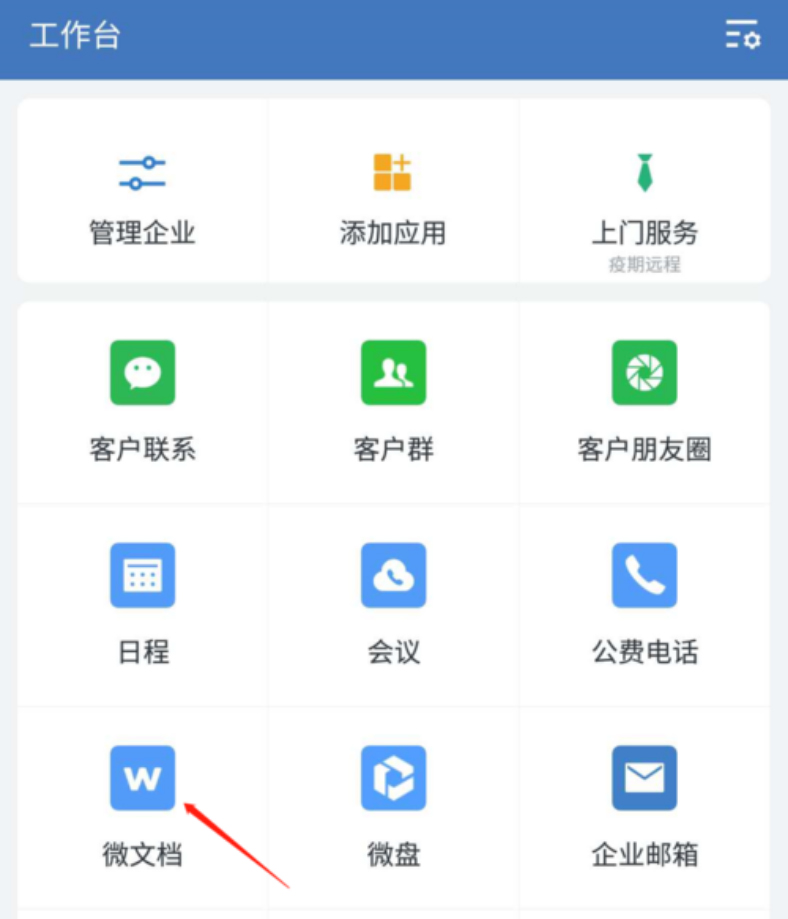788x919 pixels.
Task: Open 公费电话 (Company-paid Calls)
Action: click(644, 599)
